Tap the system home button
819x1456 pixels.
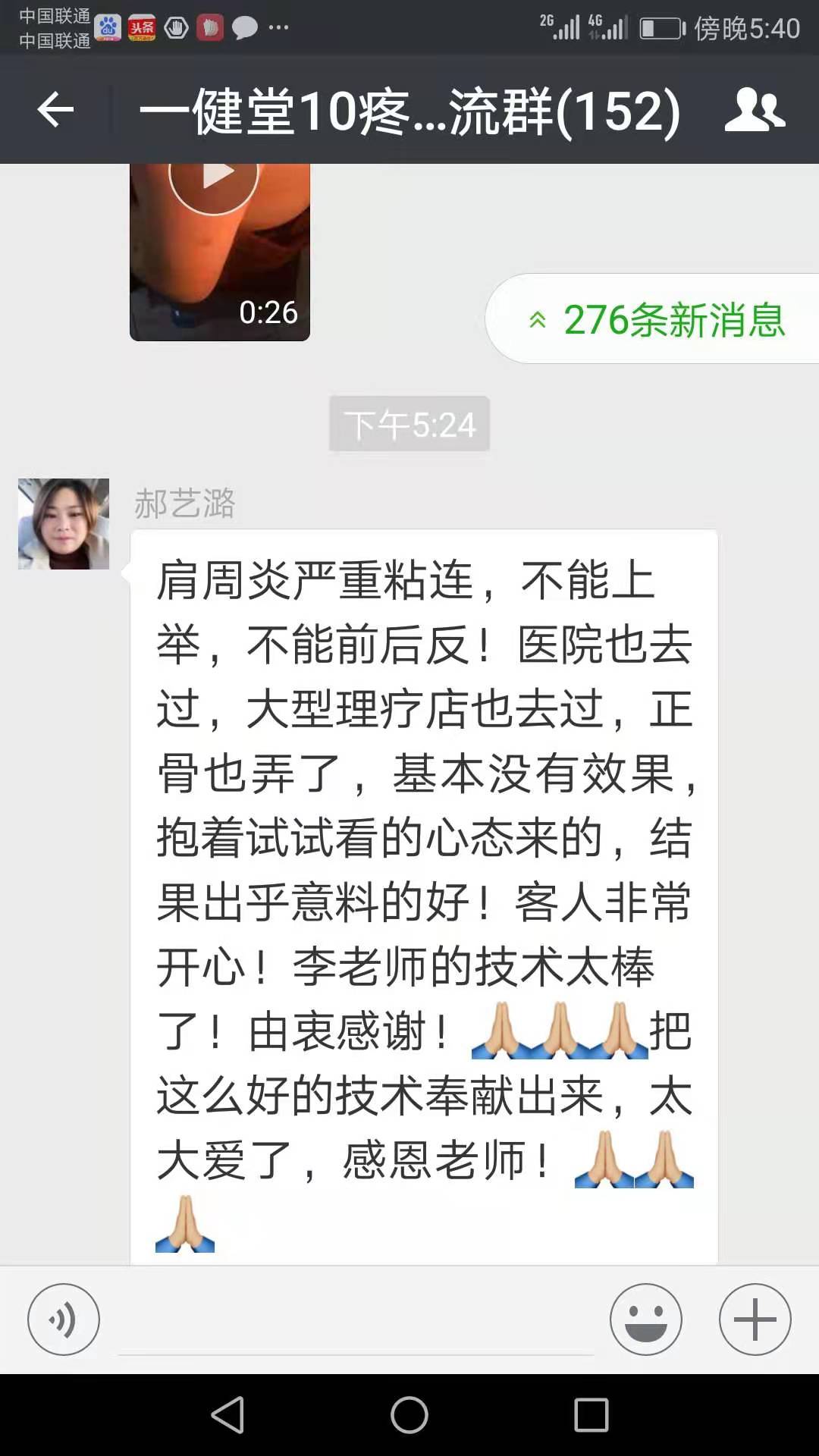pos(409,1415)
